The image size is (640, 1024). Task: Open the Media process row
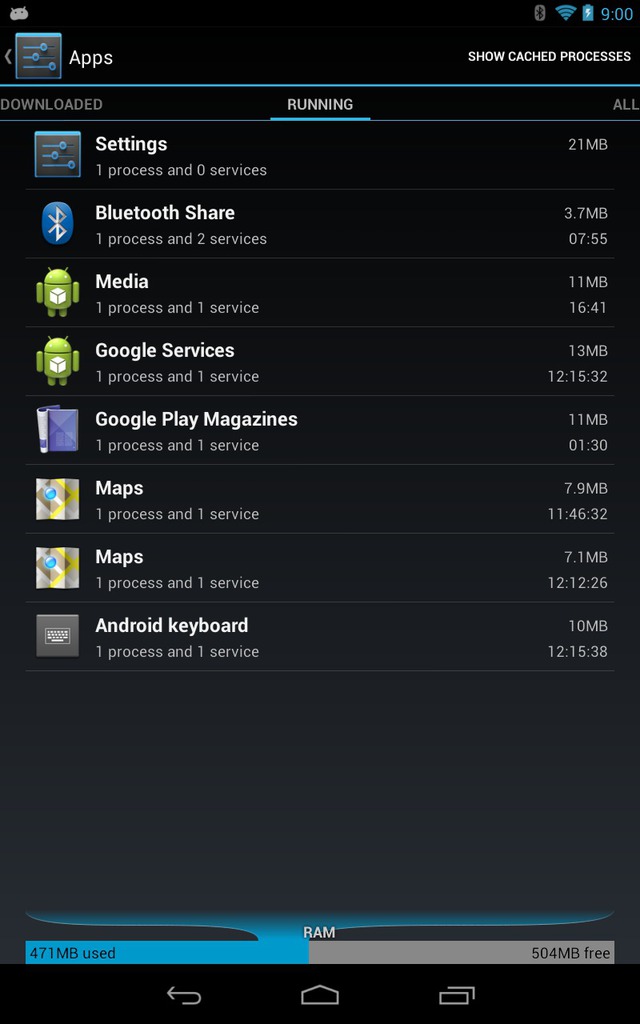click(x=319, y=293)
